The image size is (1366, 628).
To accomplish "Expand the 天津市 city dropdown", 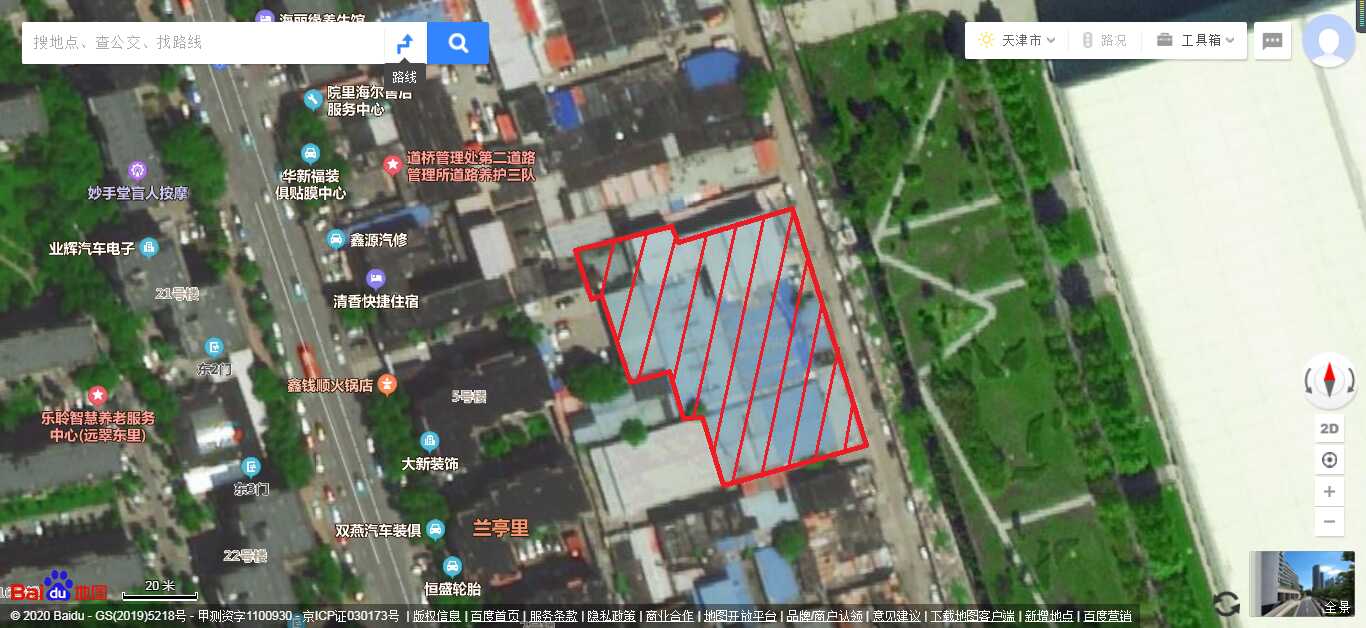I will coord(1016,41).
